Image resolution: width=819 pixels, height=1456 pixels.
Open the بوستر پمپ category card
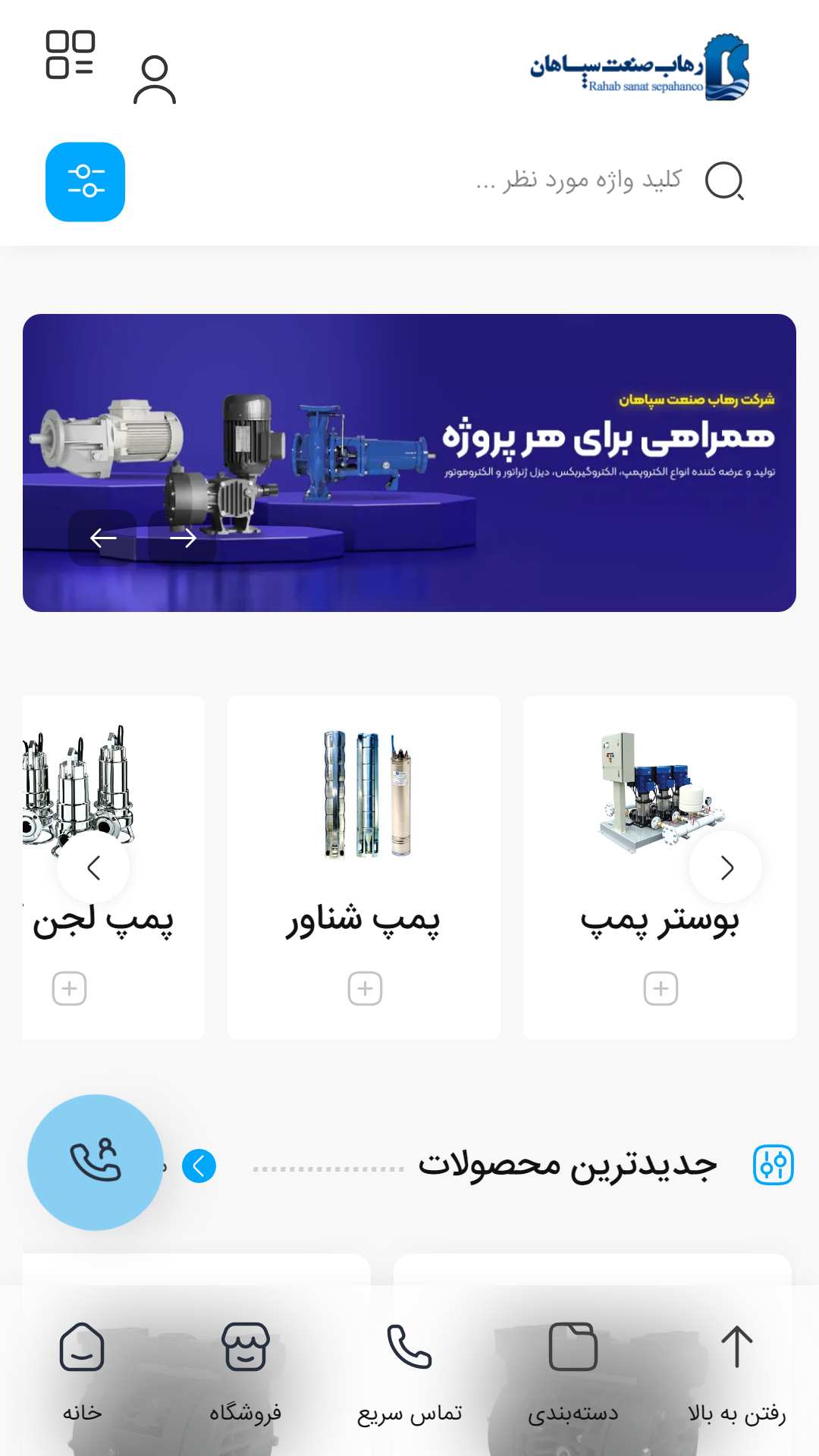pyautogui.click(x=660, y=868)
